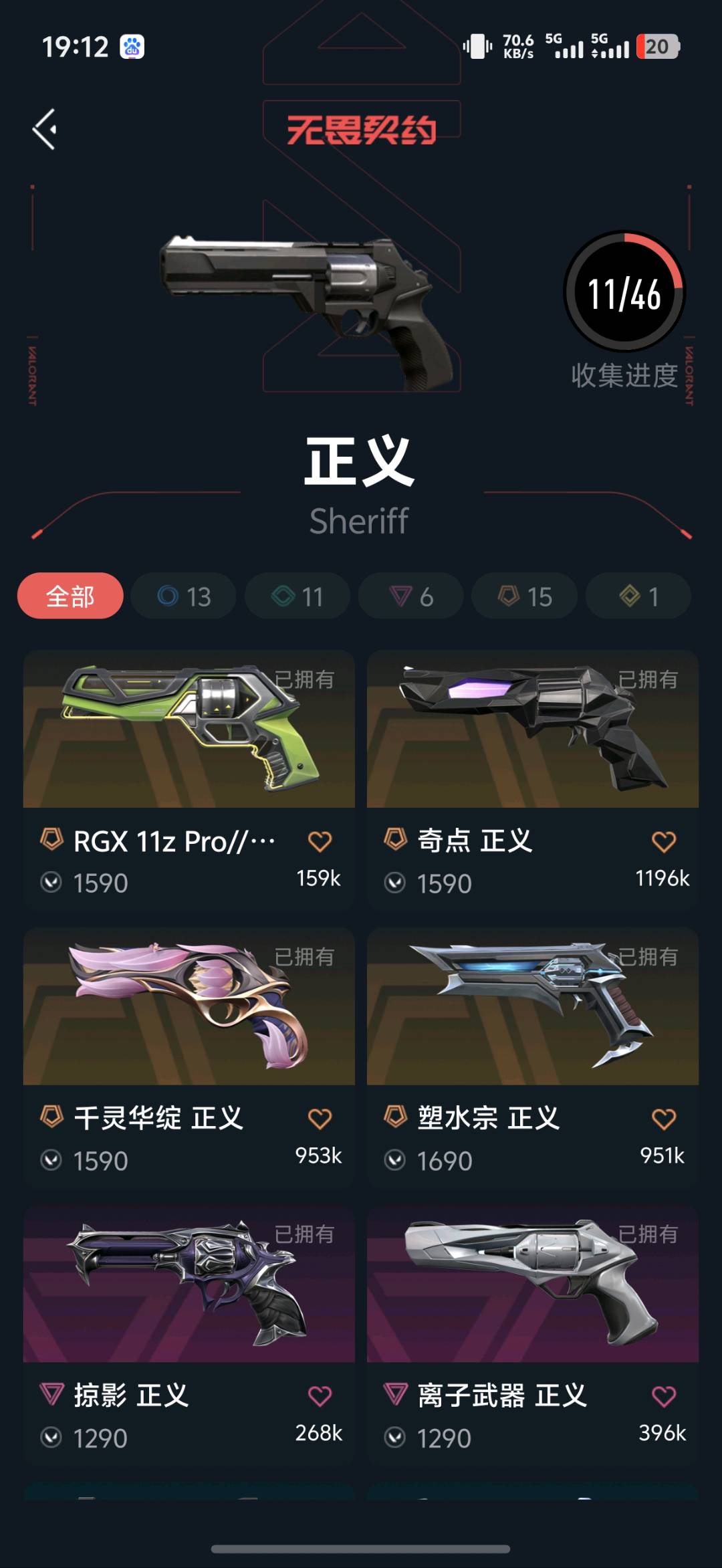Filter by the green tier with 11

pyautogui.click(x=297, y=596)
